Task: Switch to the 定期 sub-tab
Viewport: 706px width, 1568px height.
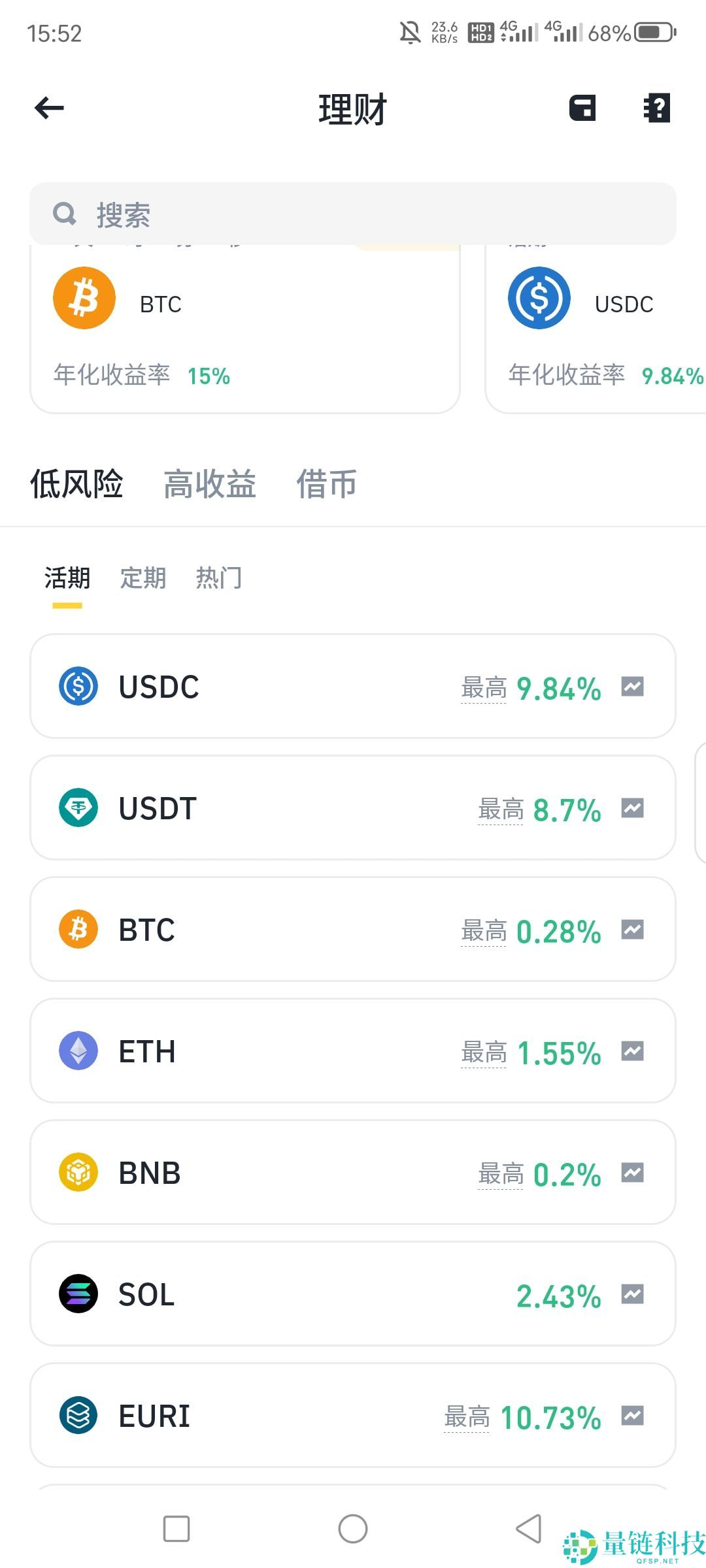Action: [x=143, y=578]
